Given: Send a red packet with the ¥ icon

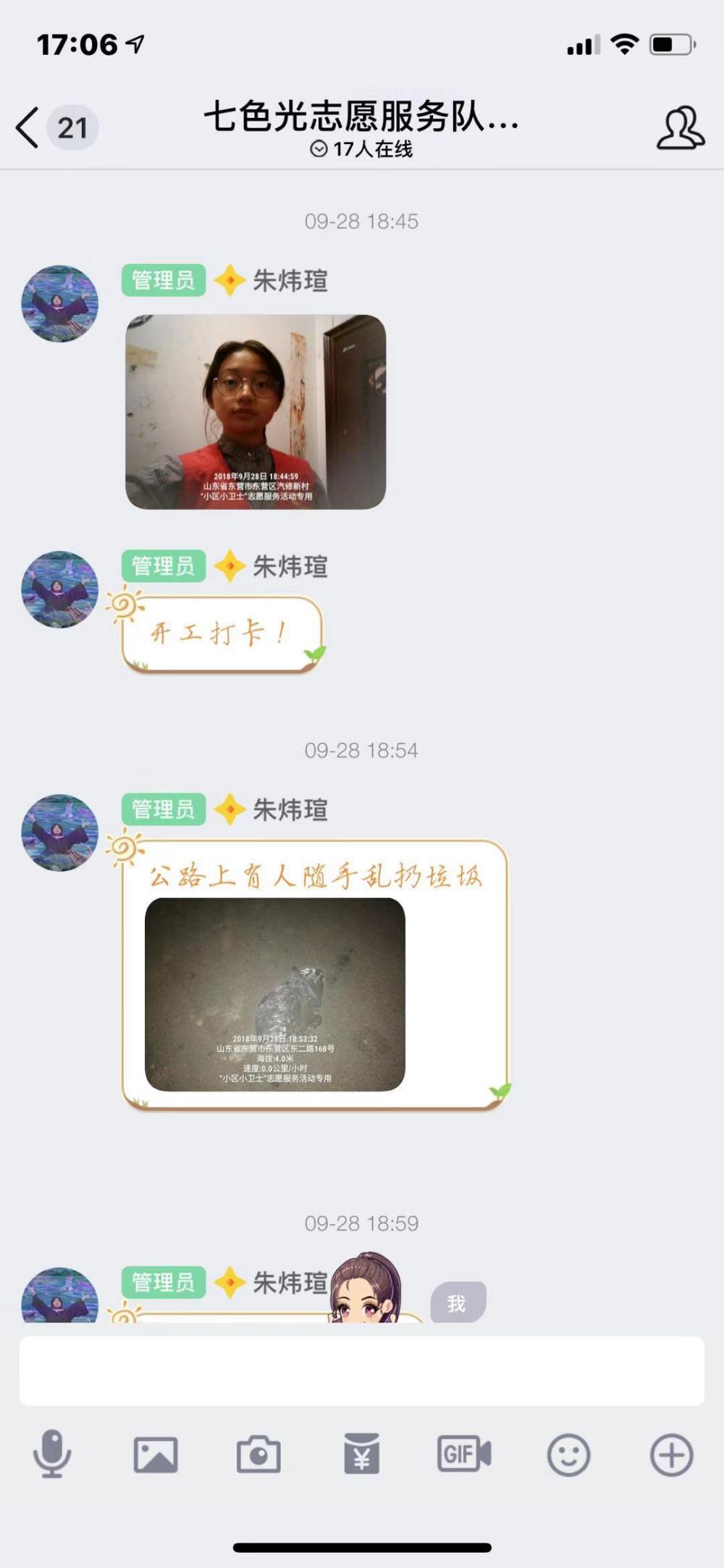Looking at the screenshot, I should tap(361, 1453).
